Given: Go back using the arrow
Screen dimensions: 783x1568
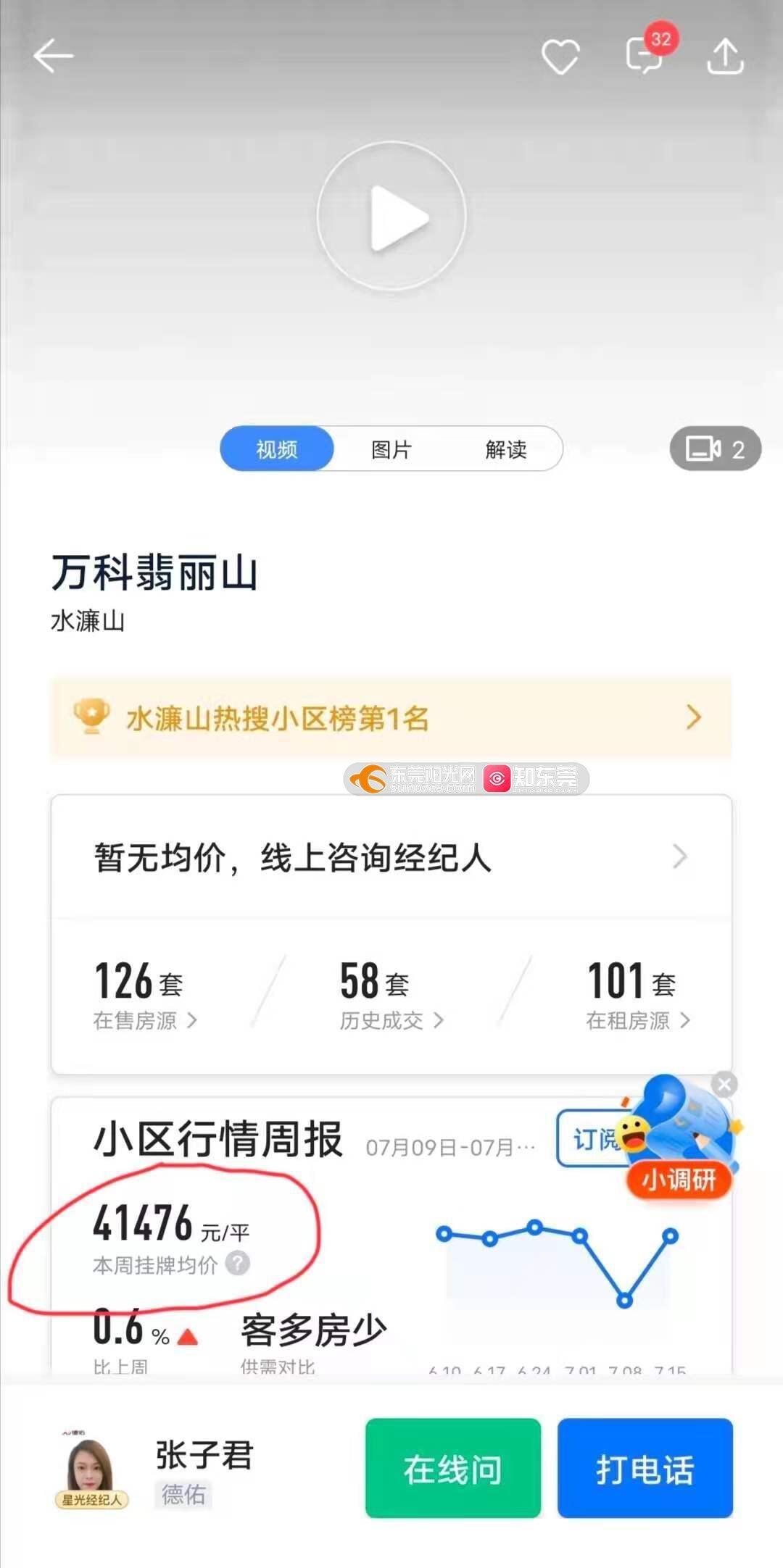Looking at the screenshot, I should (53, 57).
